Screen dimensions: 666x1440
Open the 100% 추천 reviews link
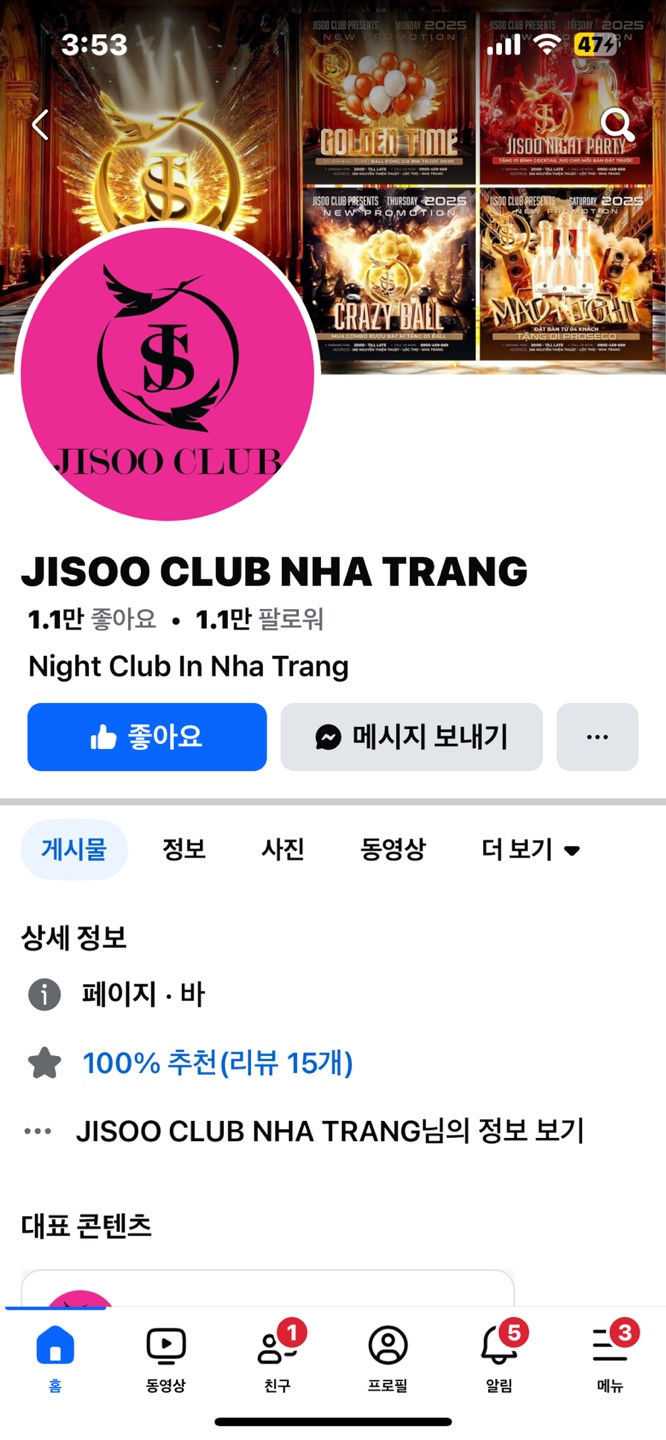tap(217, 1063)
